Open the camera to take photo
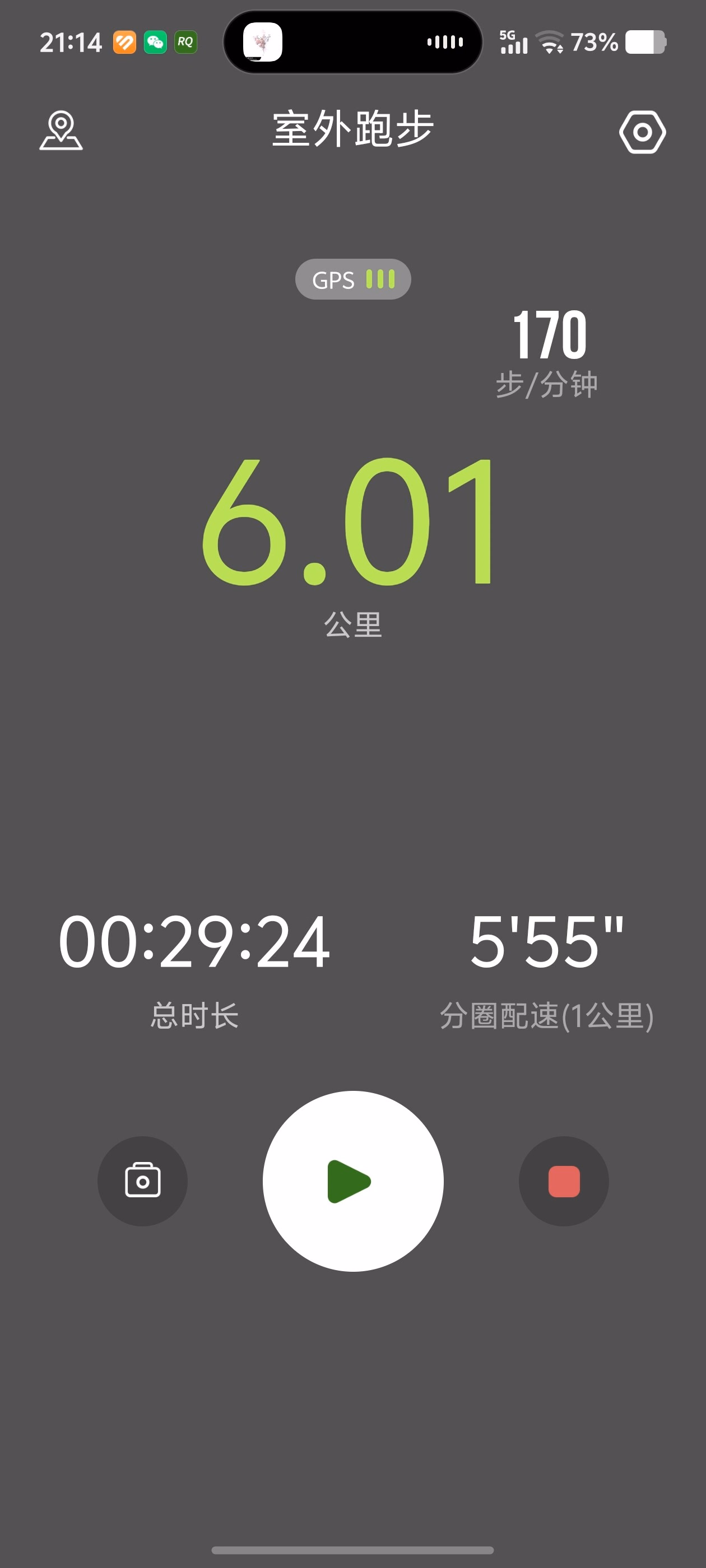The image size is (706, 1568). coord(142,1181)
